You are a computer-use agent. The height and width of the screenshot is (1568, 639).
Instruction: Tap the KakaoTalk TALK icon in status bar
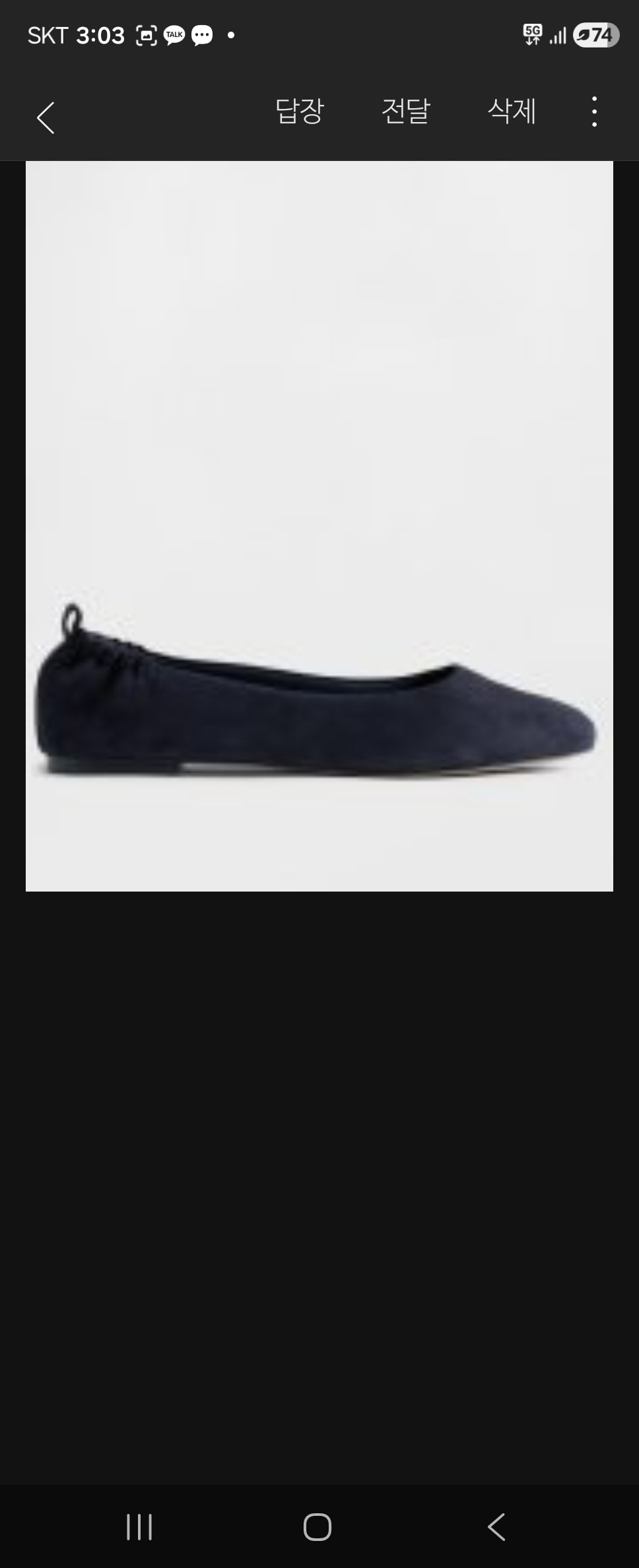(174, 34)
